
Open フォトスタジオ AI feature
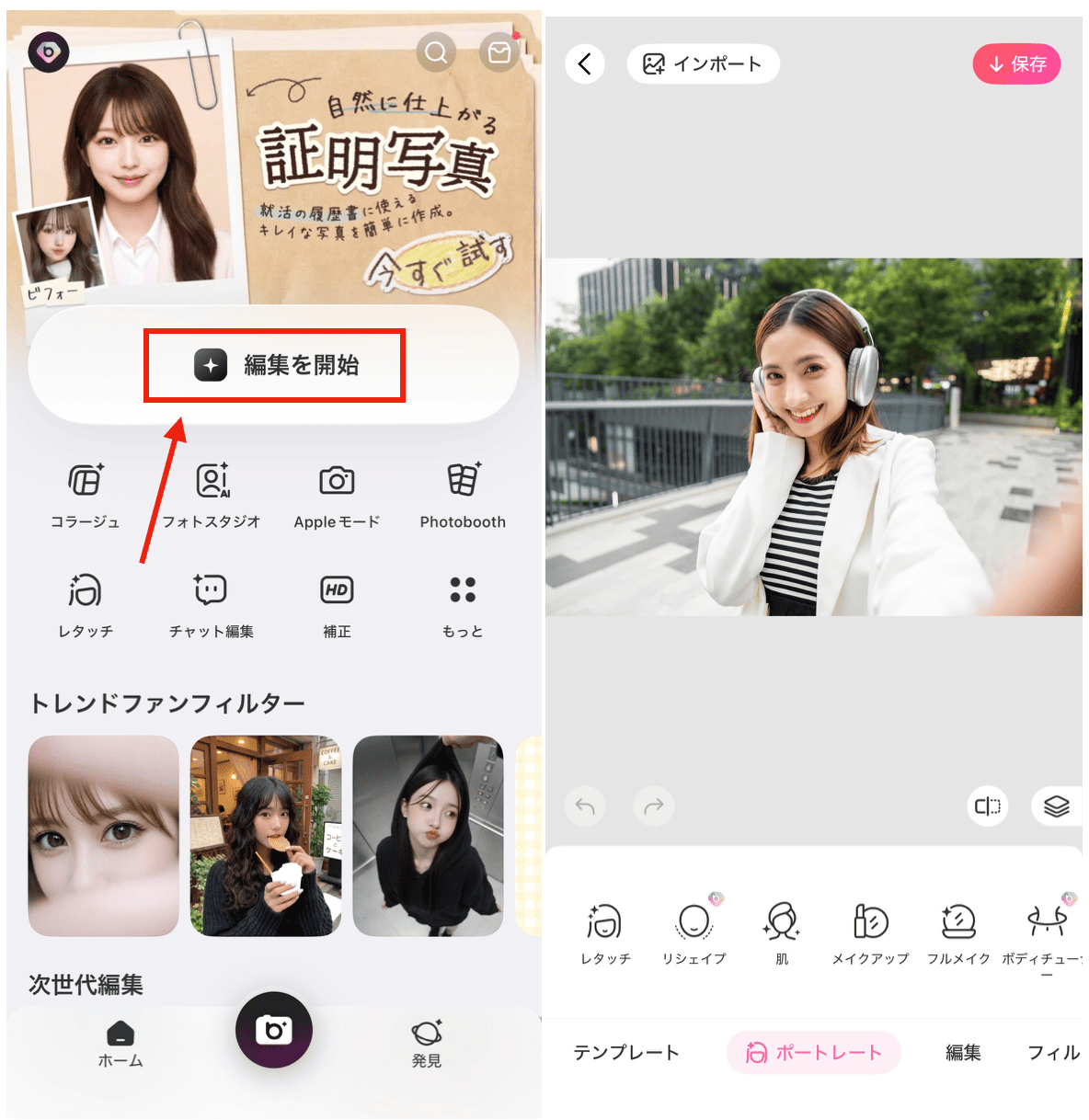coord(212,497)
